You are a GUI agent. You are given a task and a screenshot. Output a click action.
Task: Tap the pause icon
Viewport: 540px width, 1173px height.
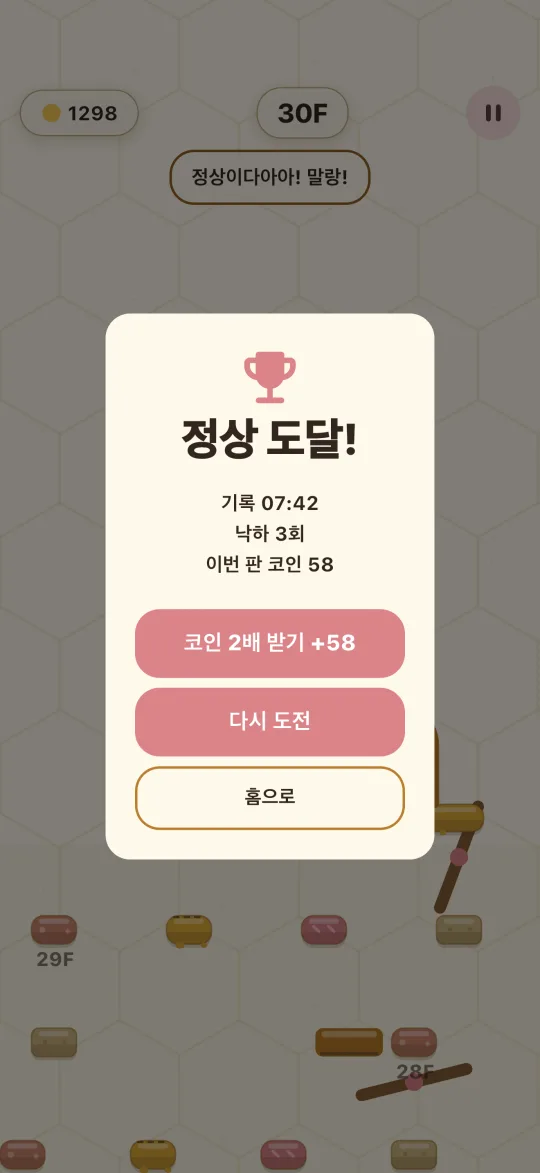point(493,113)
